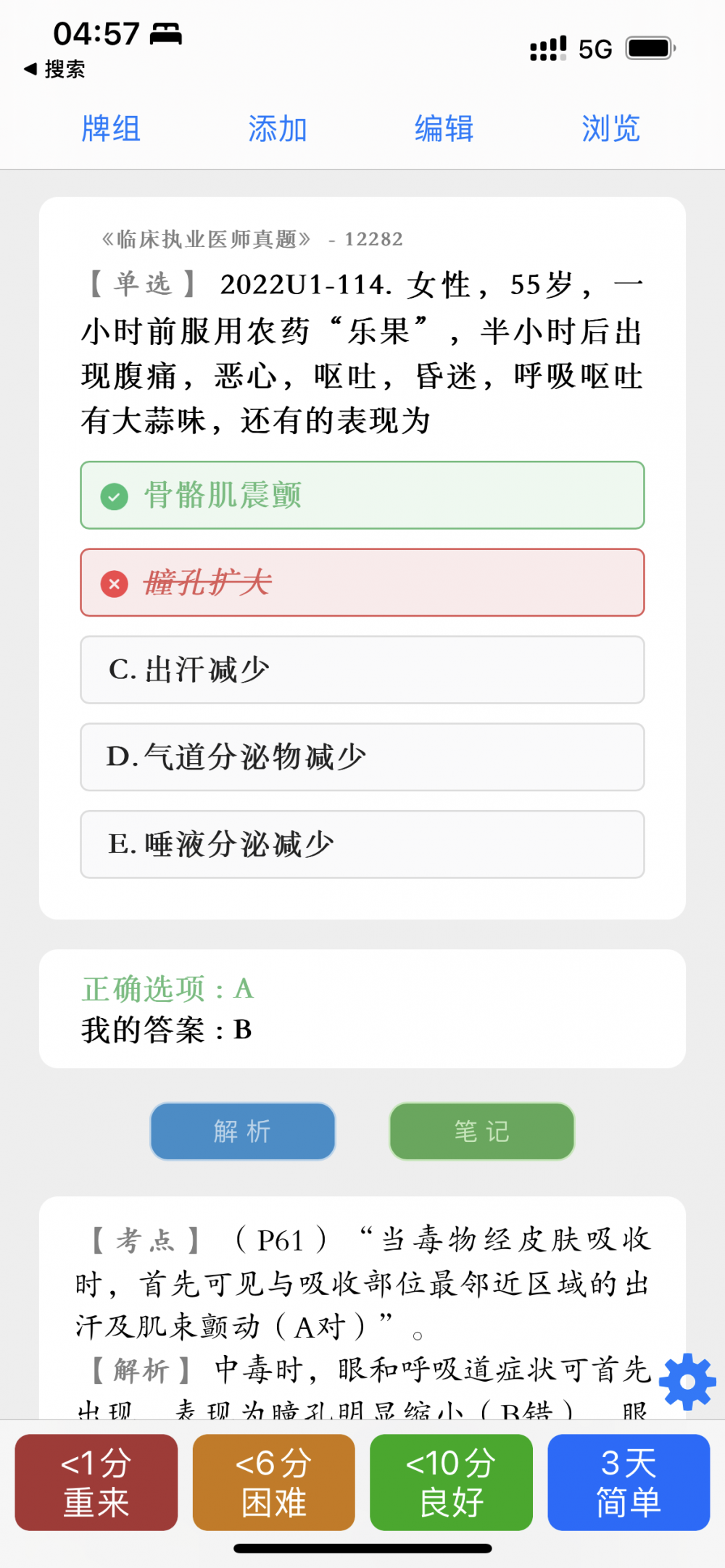Choose option D 气道分泌物减少
725x1568 pixels.
click(x=362, y=757)
